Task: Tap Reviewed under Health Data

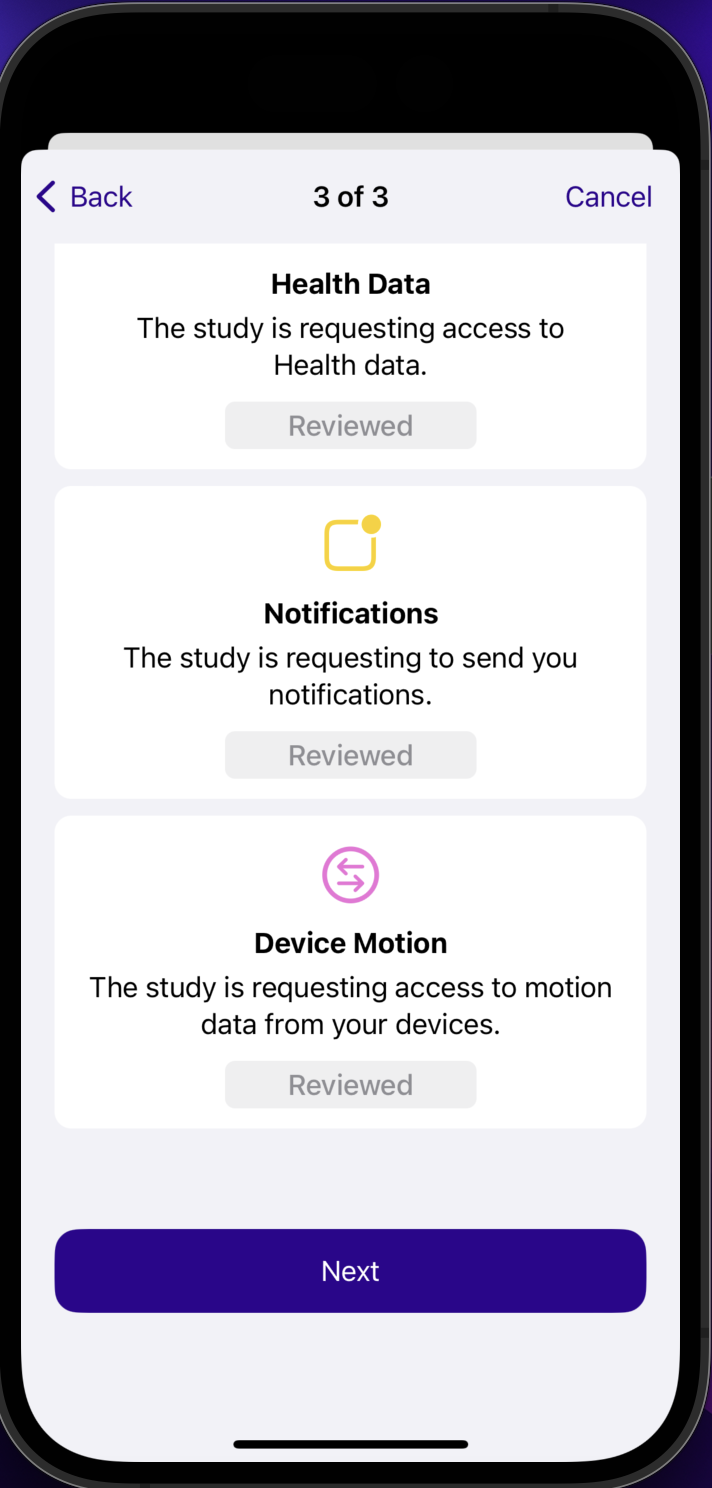Action: pos(350,426)
